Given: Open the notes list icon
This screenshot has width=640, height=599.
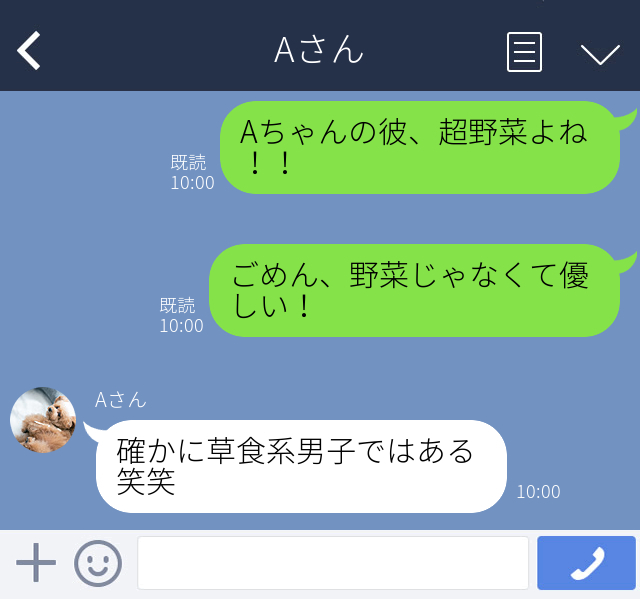Looking at the screenshot, I should (524, 52).
